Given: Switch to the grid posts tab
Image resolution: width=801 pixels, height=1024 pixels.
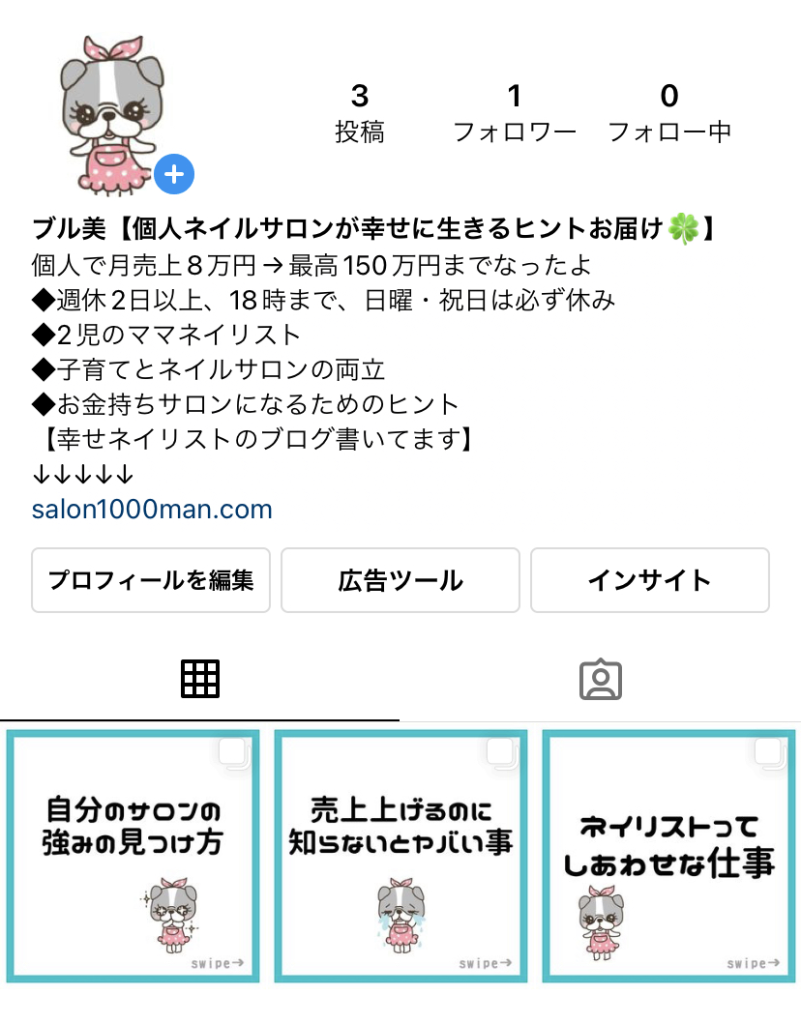Looking at the screenshot, I should (x=200, y=680).
